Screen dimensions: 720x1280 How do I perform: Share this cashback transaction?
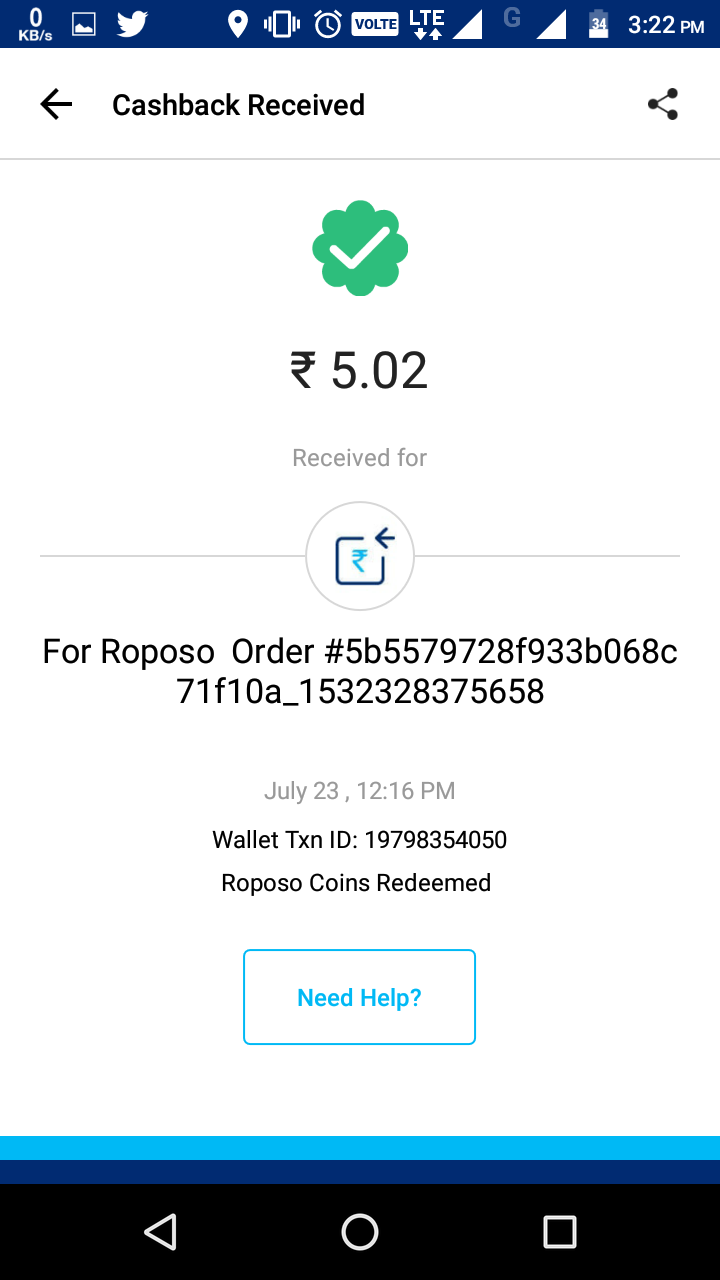(x=663, y=104)
